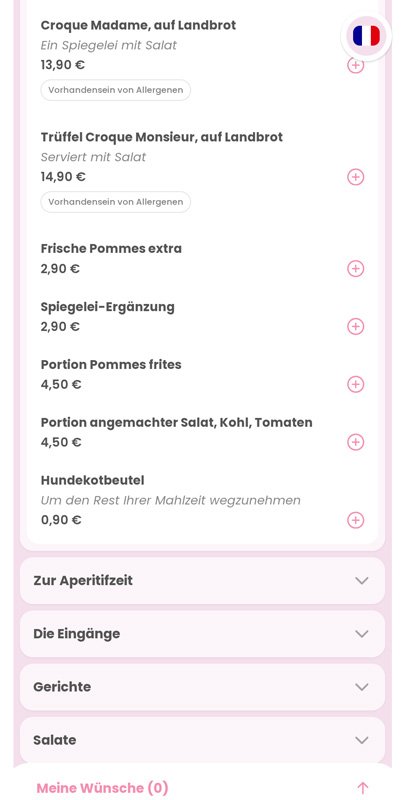Viewport: 405px width, 800px height.
Task: Expand the Salate section
Action: coord(202,740)
